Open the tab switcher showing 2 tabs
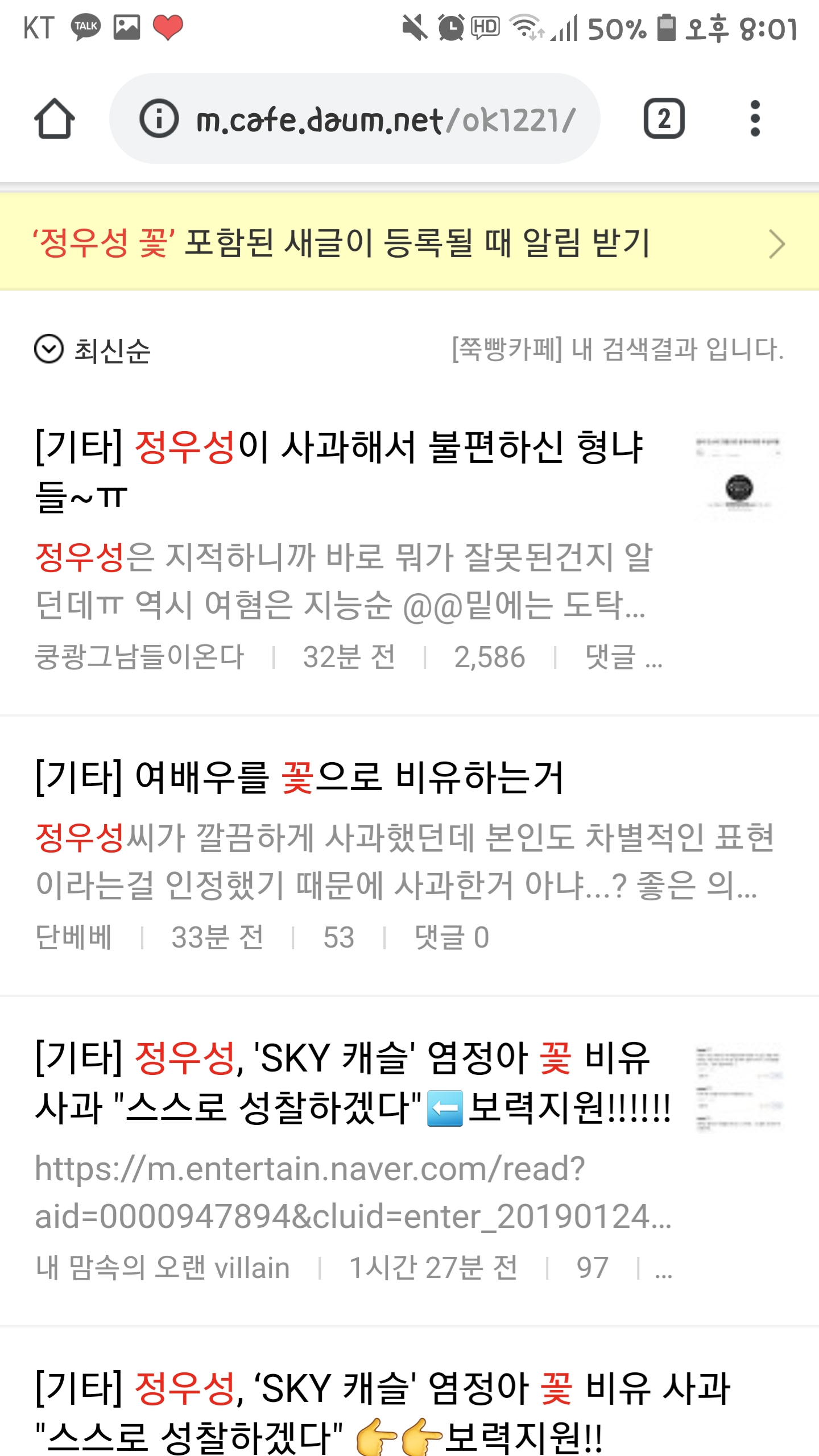Screen dimensions: 819x1456 click(x=664, y=118)
